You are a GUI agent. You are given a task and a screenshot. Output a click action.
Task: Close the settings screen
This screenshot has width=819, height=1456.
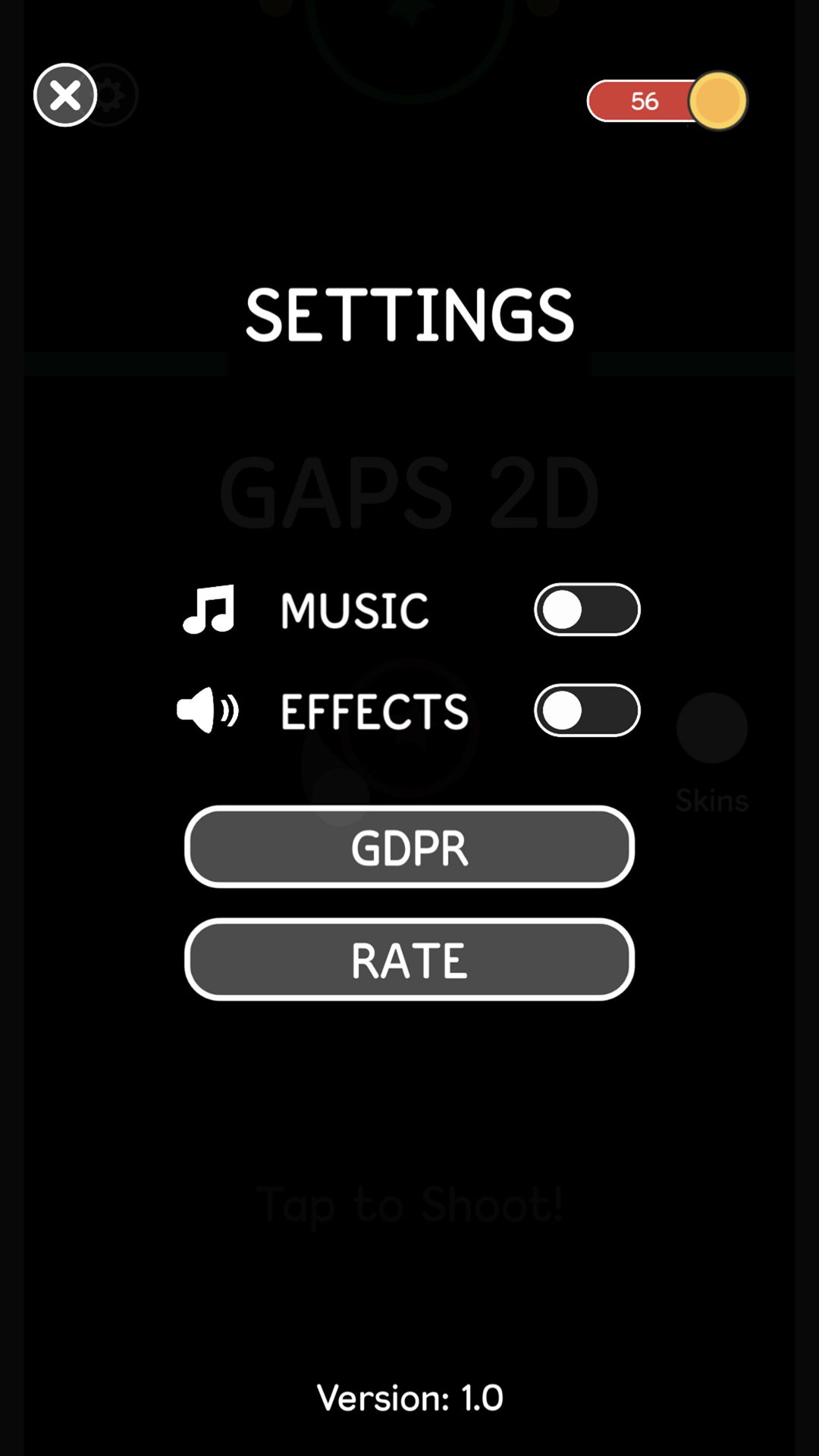click(x=65, y=95)
